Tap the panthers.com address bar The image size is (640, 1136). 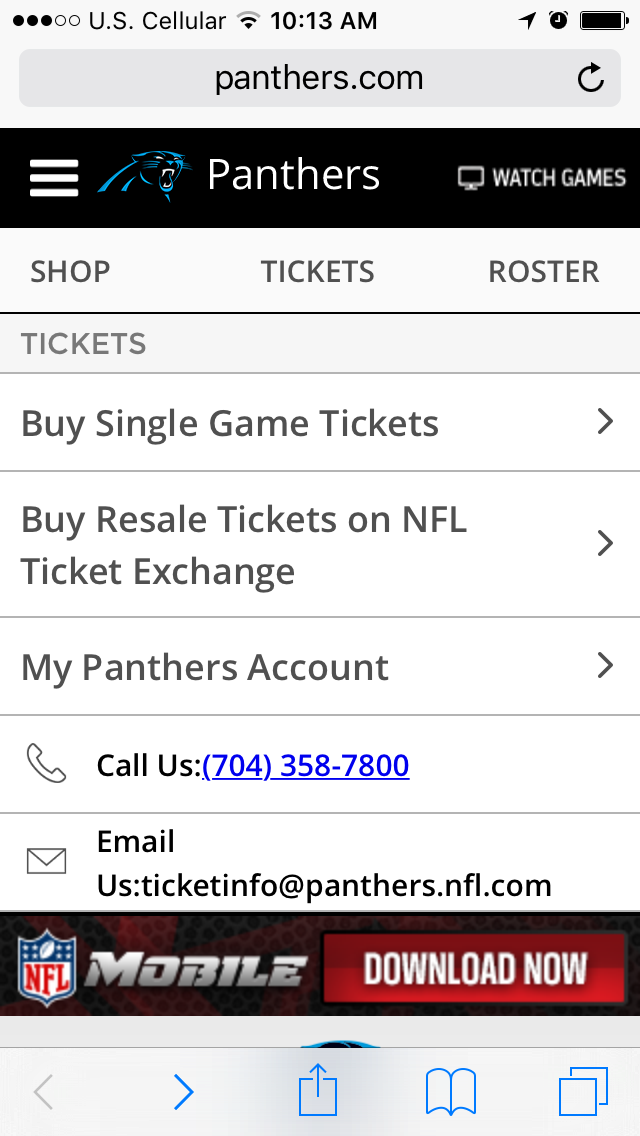click(x=320, y=78)
